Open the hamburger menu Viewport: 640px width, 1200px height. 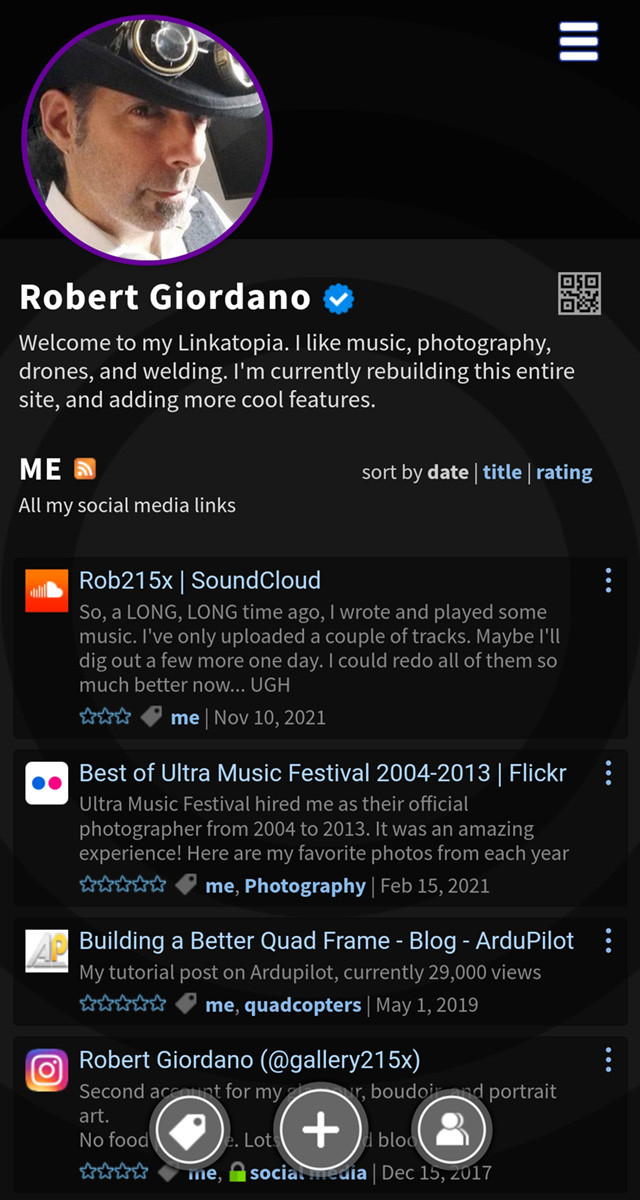[x=578, y=42]
